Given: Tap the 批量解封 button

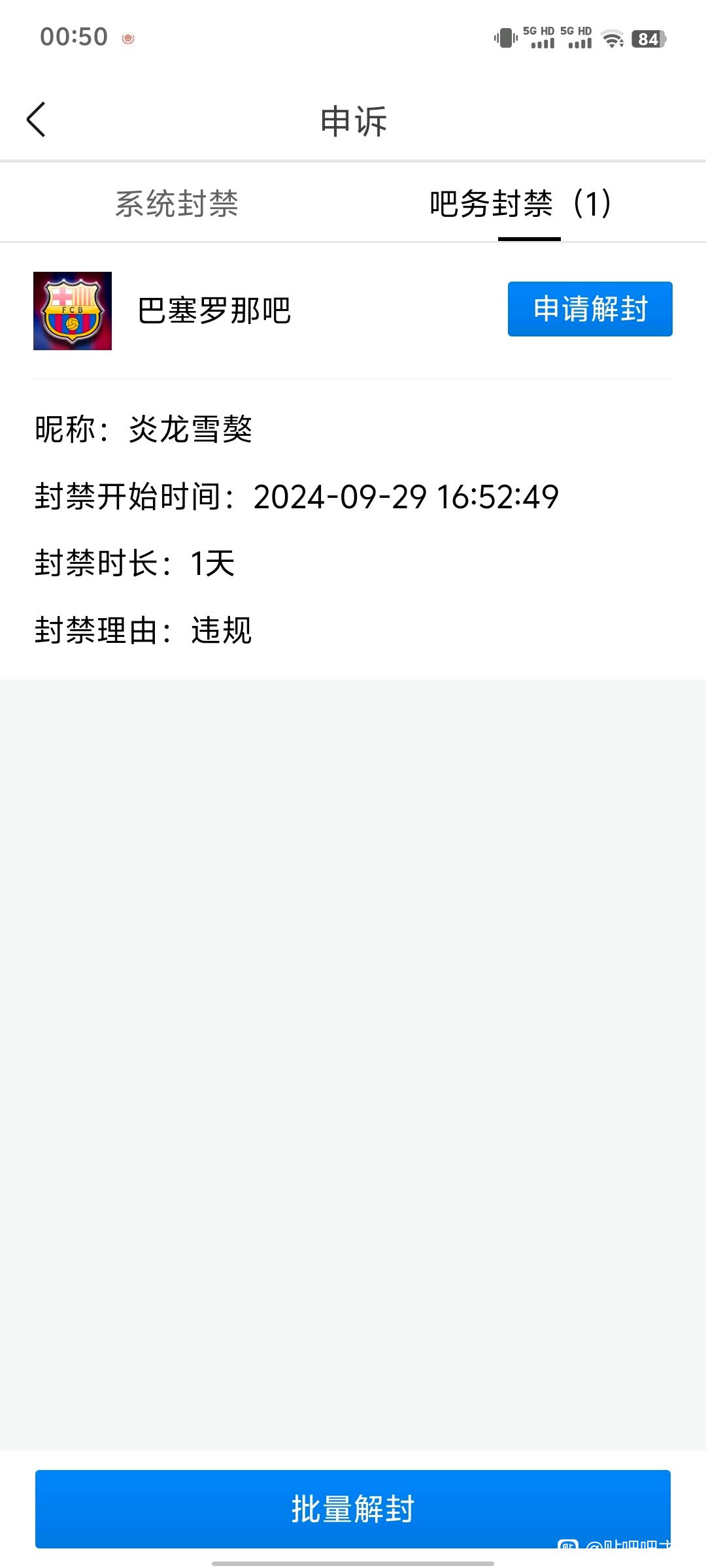Looking at the screenshot, I should pyautogui.click(x=353, y=1508).
